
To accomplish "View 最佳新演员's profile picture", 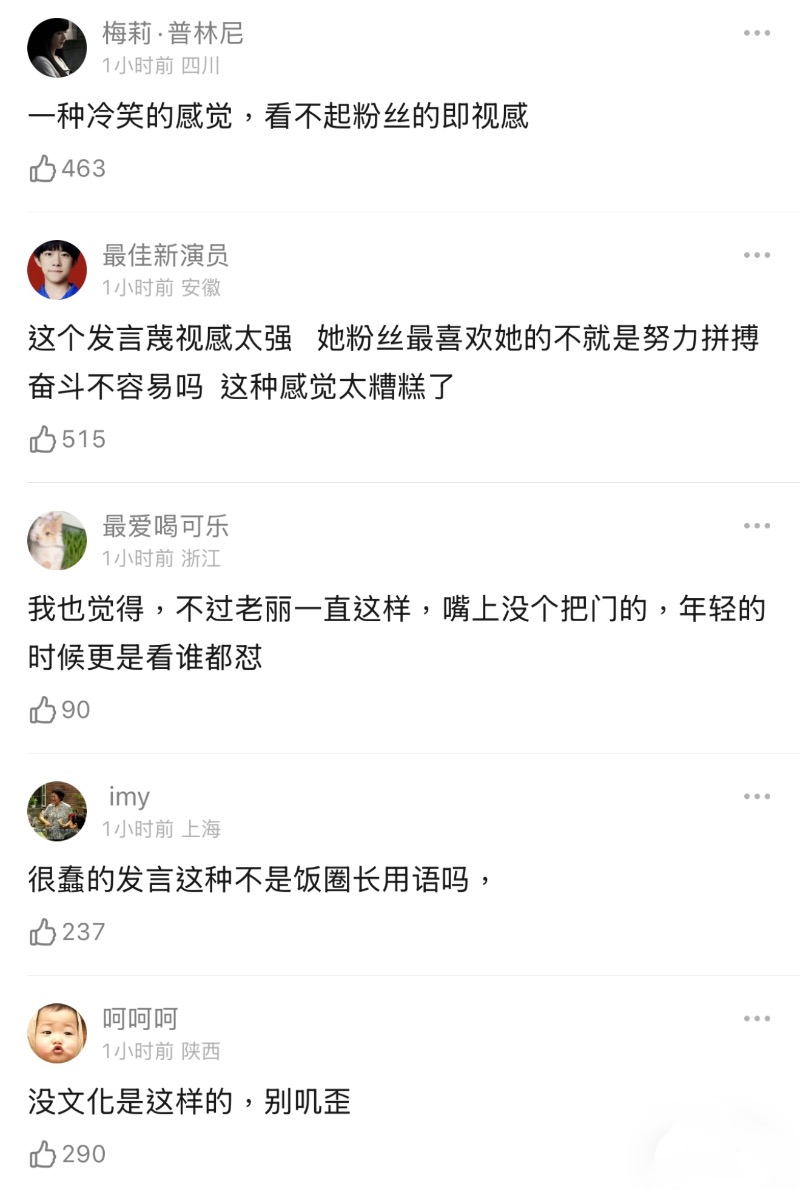I will click(x=57, y=270).
